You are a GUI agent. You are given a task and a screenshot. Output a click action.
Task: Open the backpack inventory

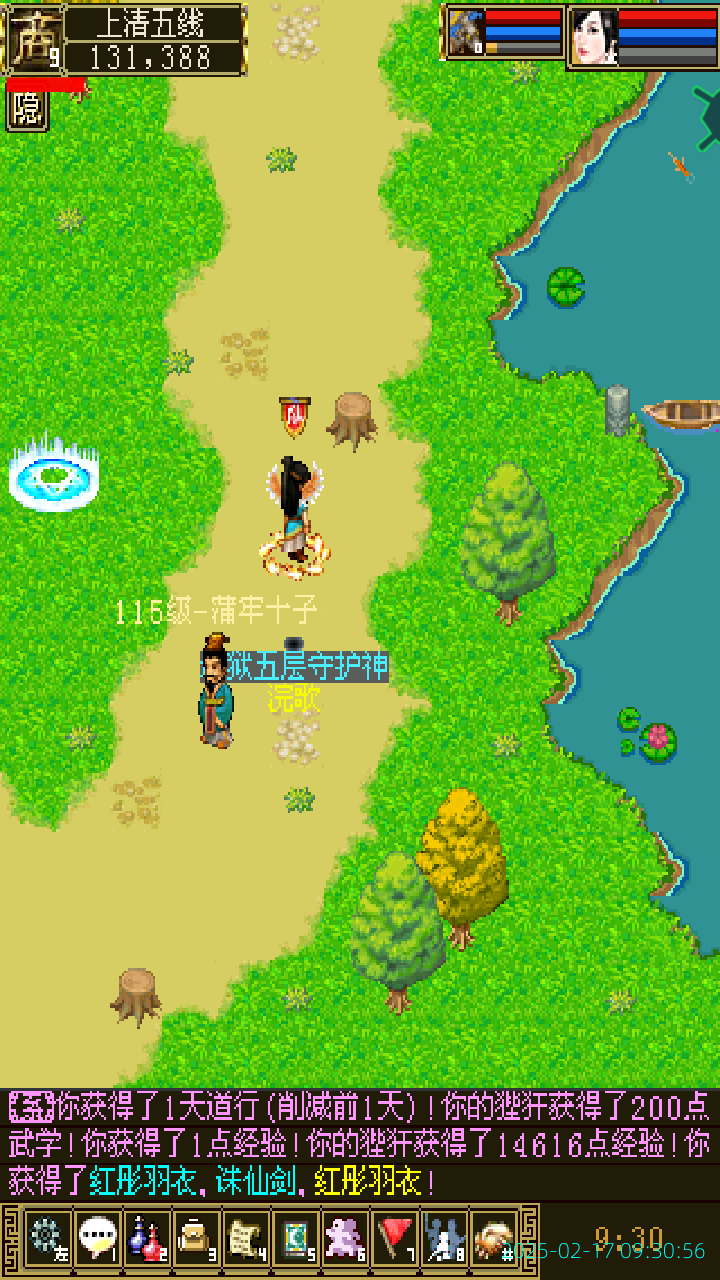196,1239
